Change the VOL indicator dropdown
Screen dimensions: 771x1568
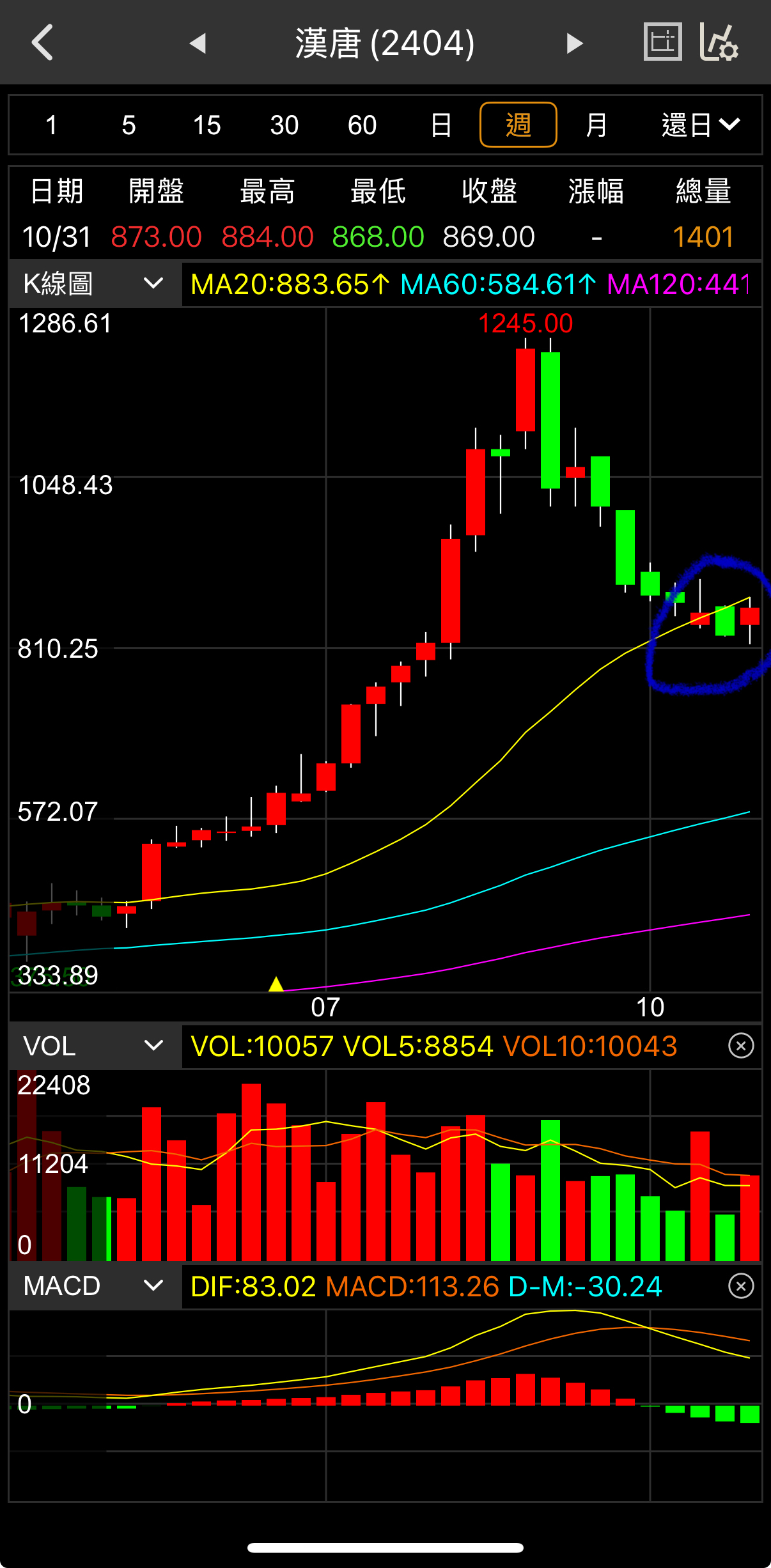pos(94,1046)
